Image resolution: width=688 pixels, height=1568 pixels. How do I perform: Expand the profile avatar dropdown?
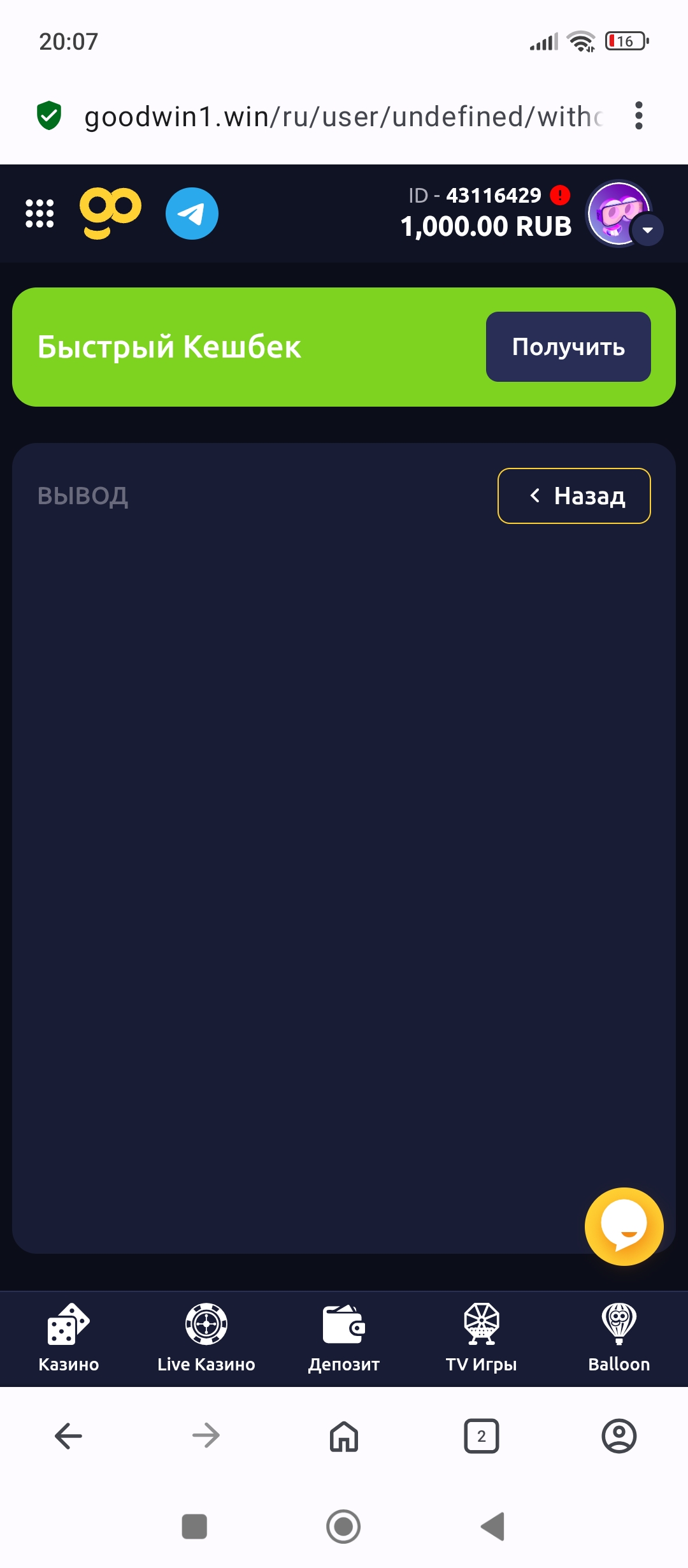pyautogui.click(x=648, y=230)
